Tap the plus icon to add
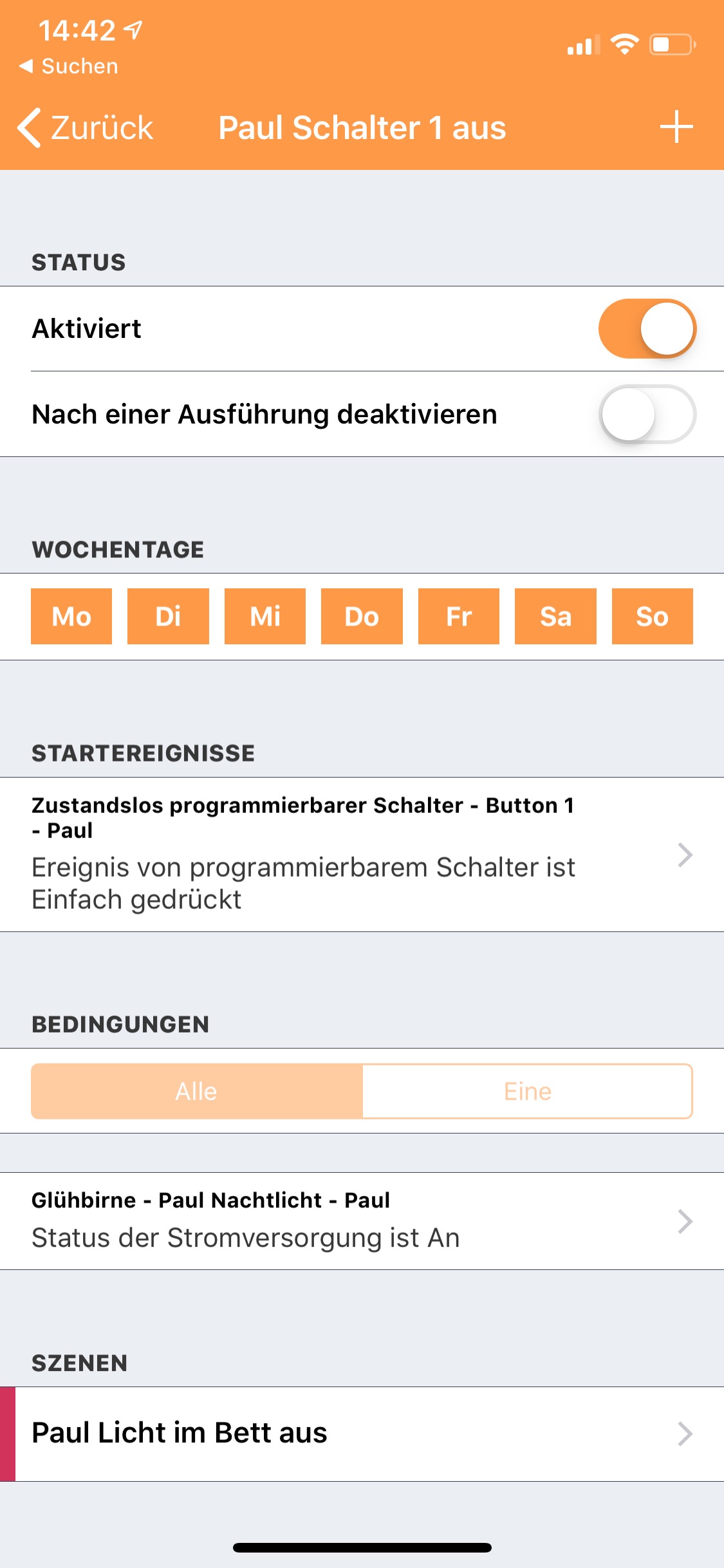 pos(676,127)
